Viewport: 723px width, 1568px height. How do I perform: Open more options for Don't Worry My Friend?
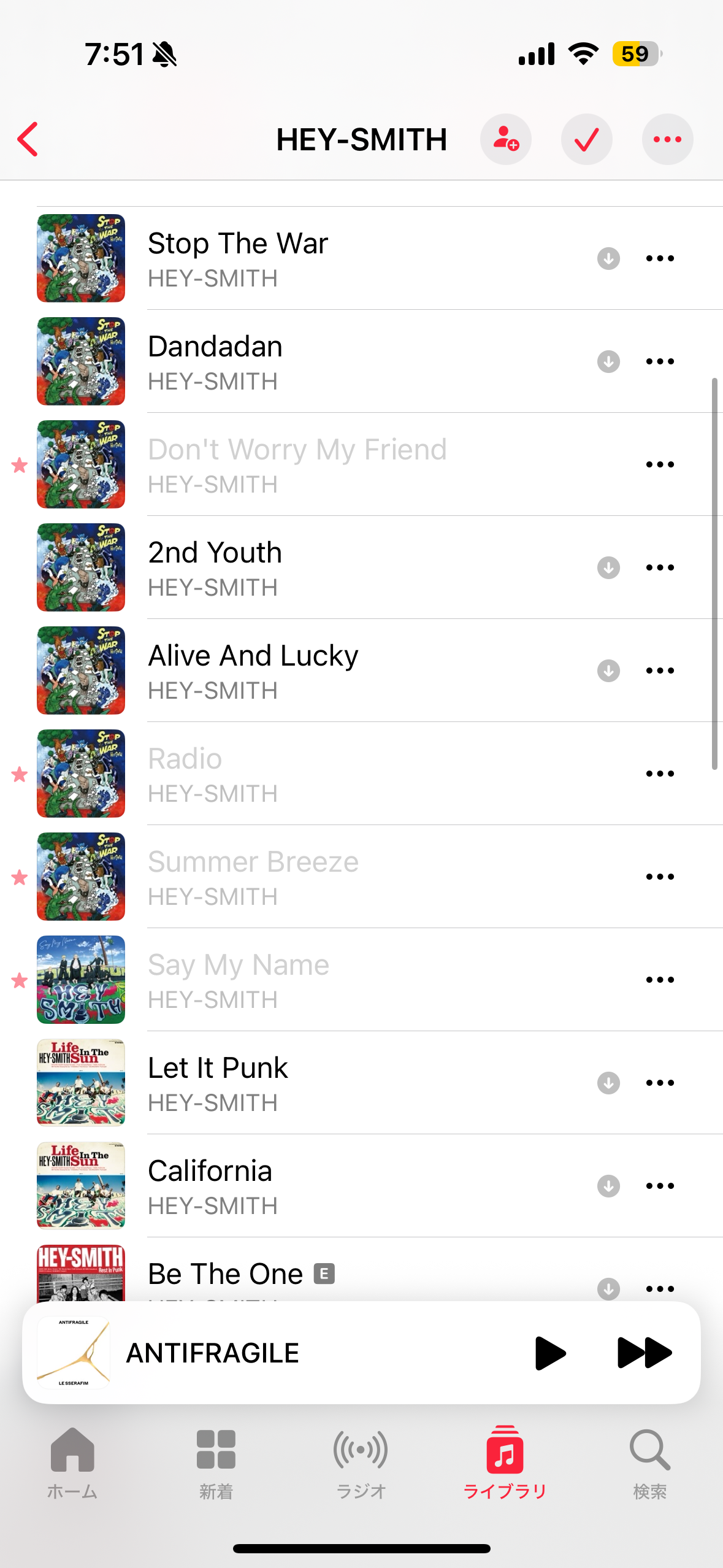pyautogui.click(x=660, y=464)
